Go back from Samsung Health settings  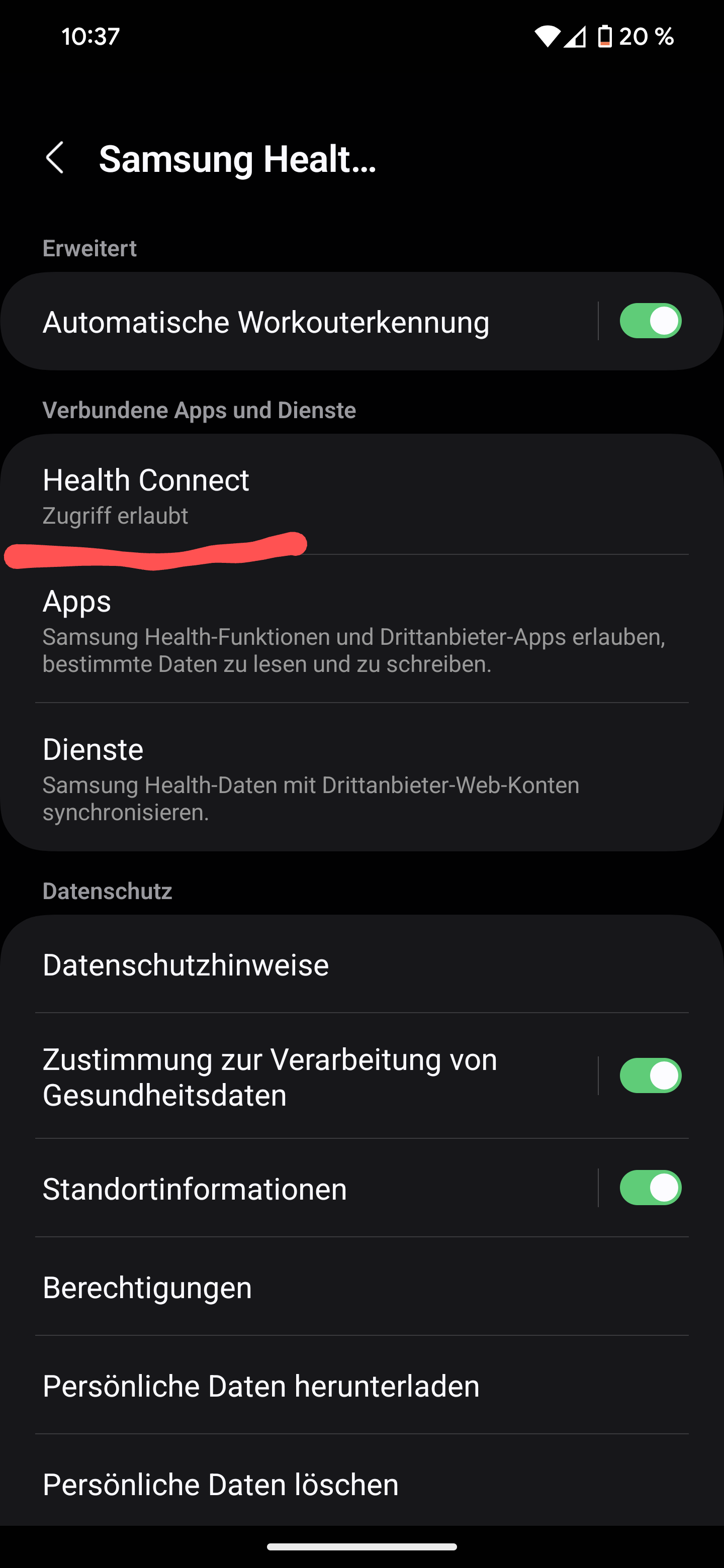coord(55,158)
